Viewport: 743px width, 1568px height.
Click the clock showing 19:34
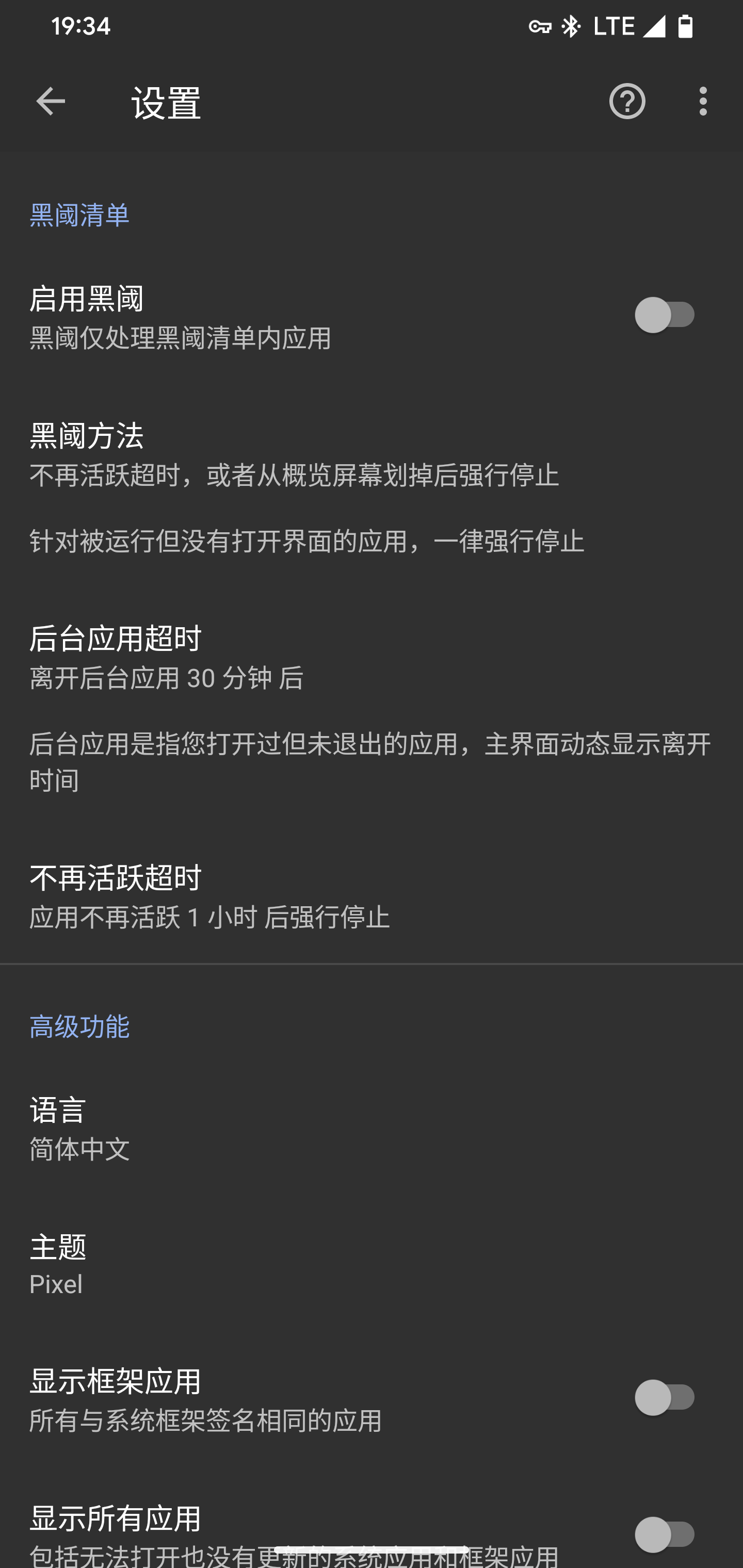(80, 26)
